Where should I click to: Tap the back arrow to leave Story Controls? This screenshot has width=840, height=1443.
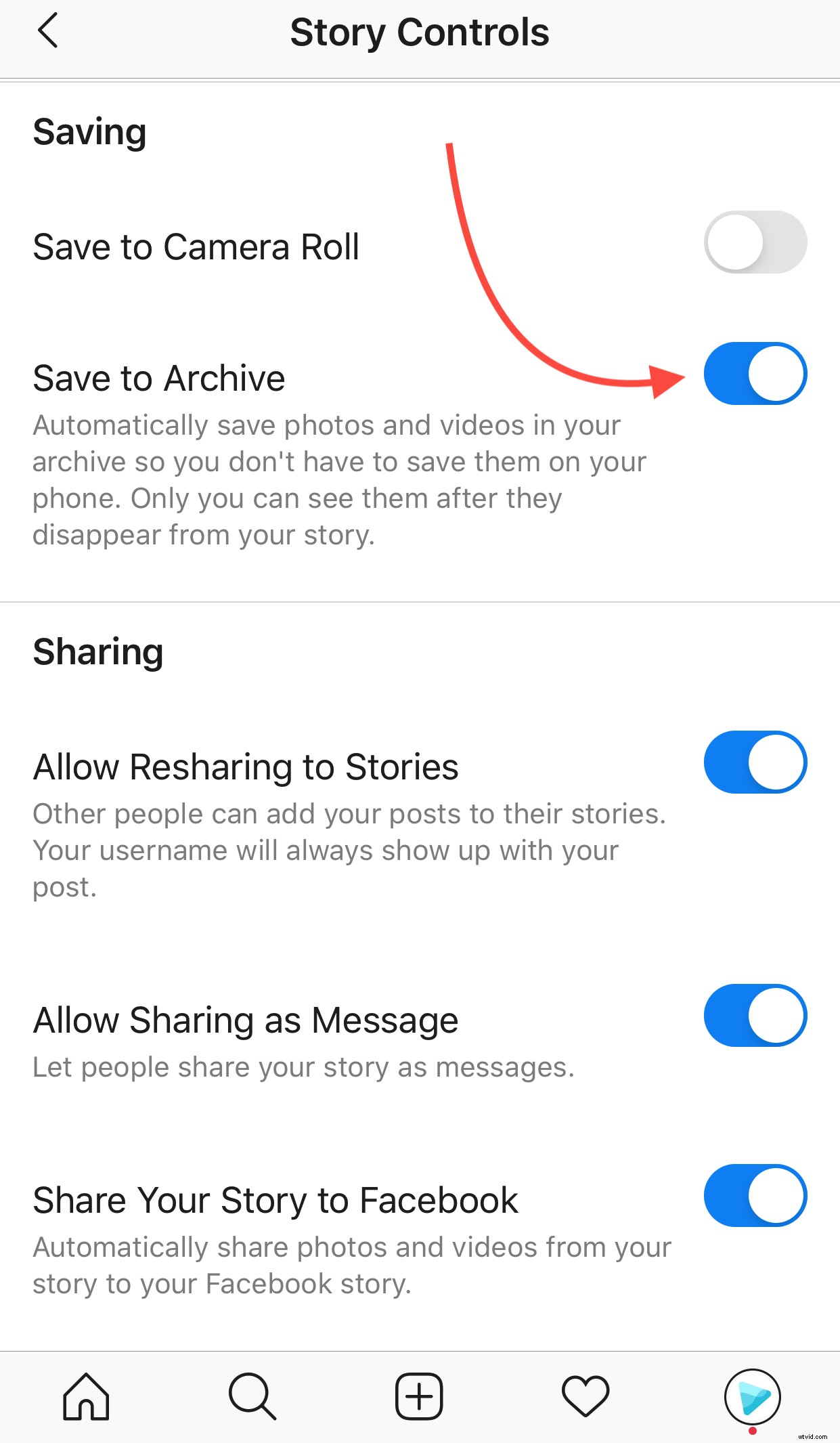click(47, 30)
